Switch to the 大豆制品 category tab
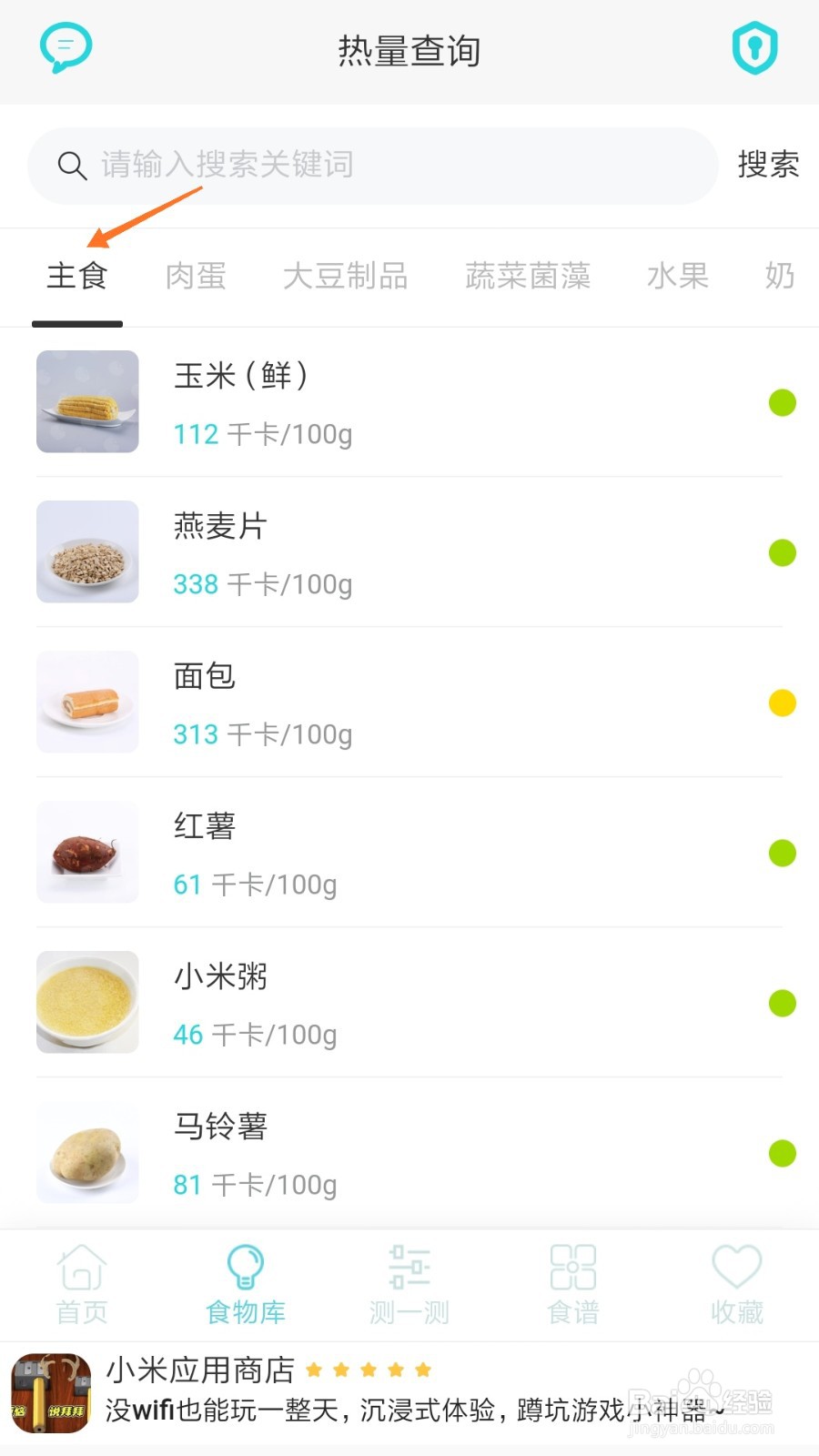Image resolution: width=819 pixels, height=1456 pixels. (345, 276)
